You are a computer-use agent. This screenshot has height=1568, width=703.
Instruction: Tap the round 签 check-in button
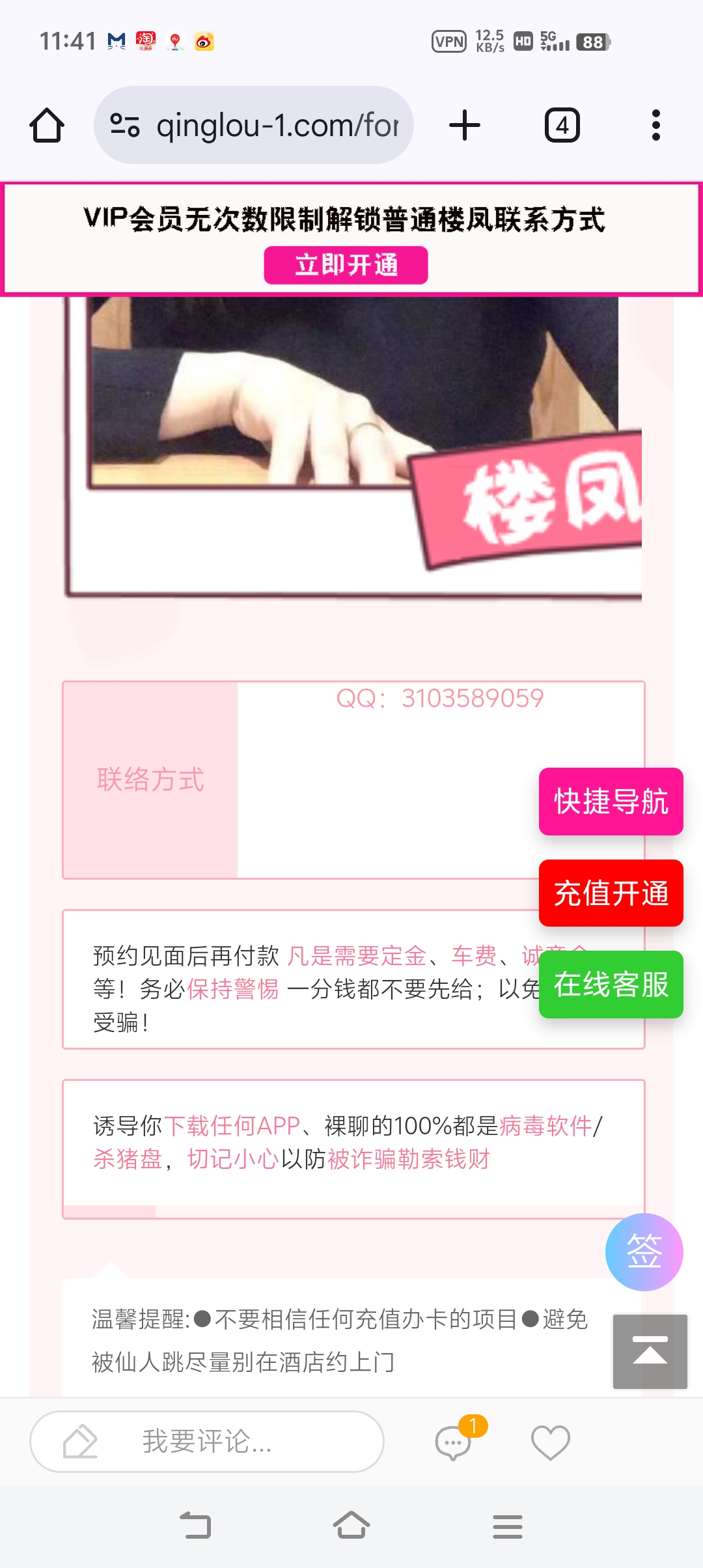[x=644, y=1252]
